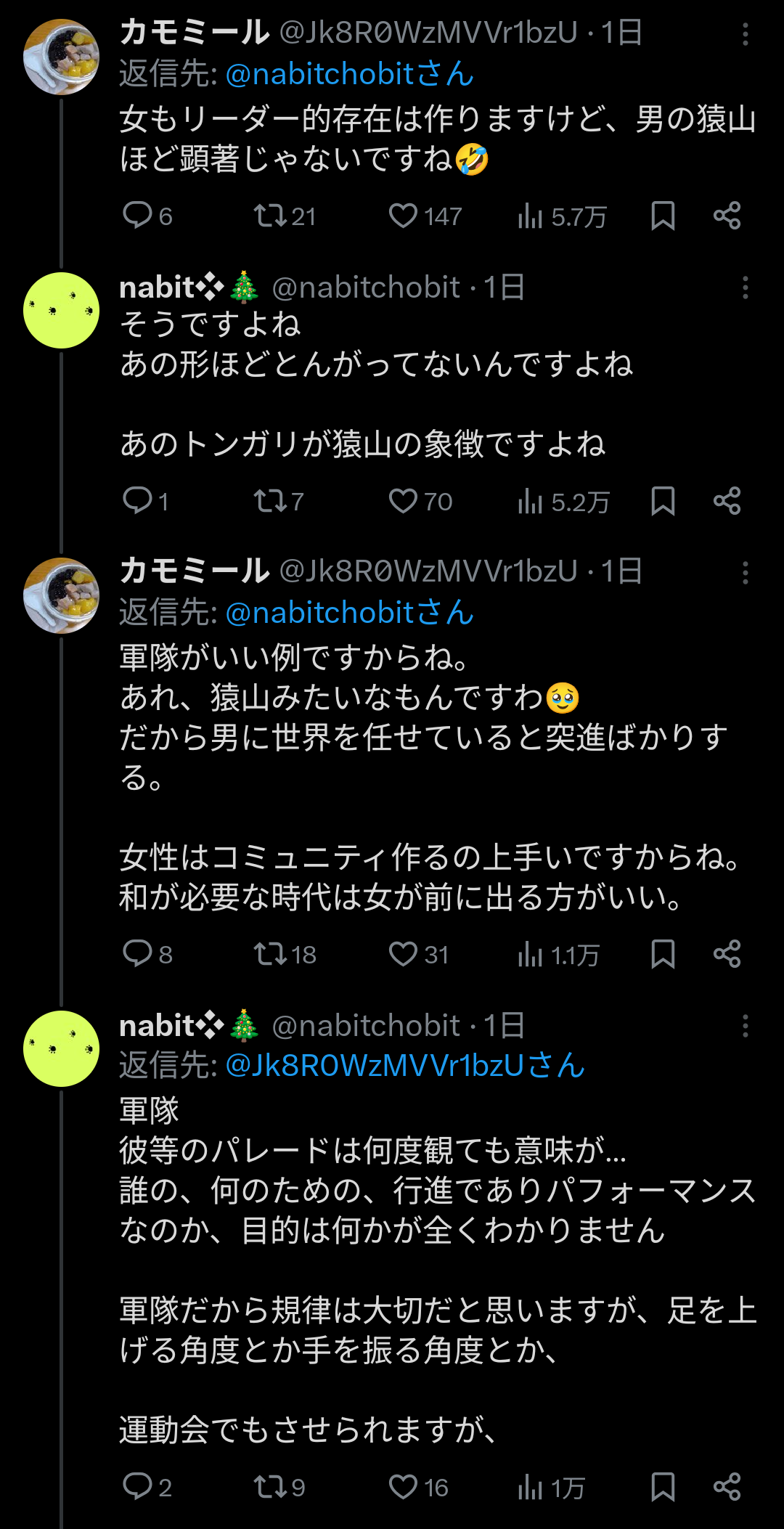
Task: Like the tweet with 147 likes
Action: [x=403, y=216]
